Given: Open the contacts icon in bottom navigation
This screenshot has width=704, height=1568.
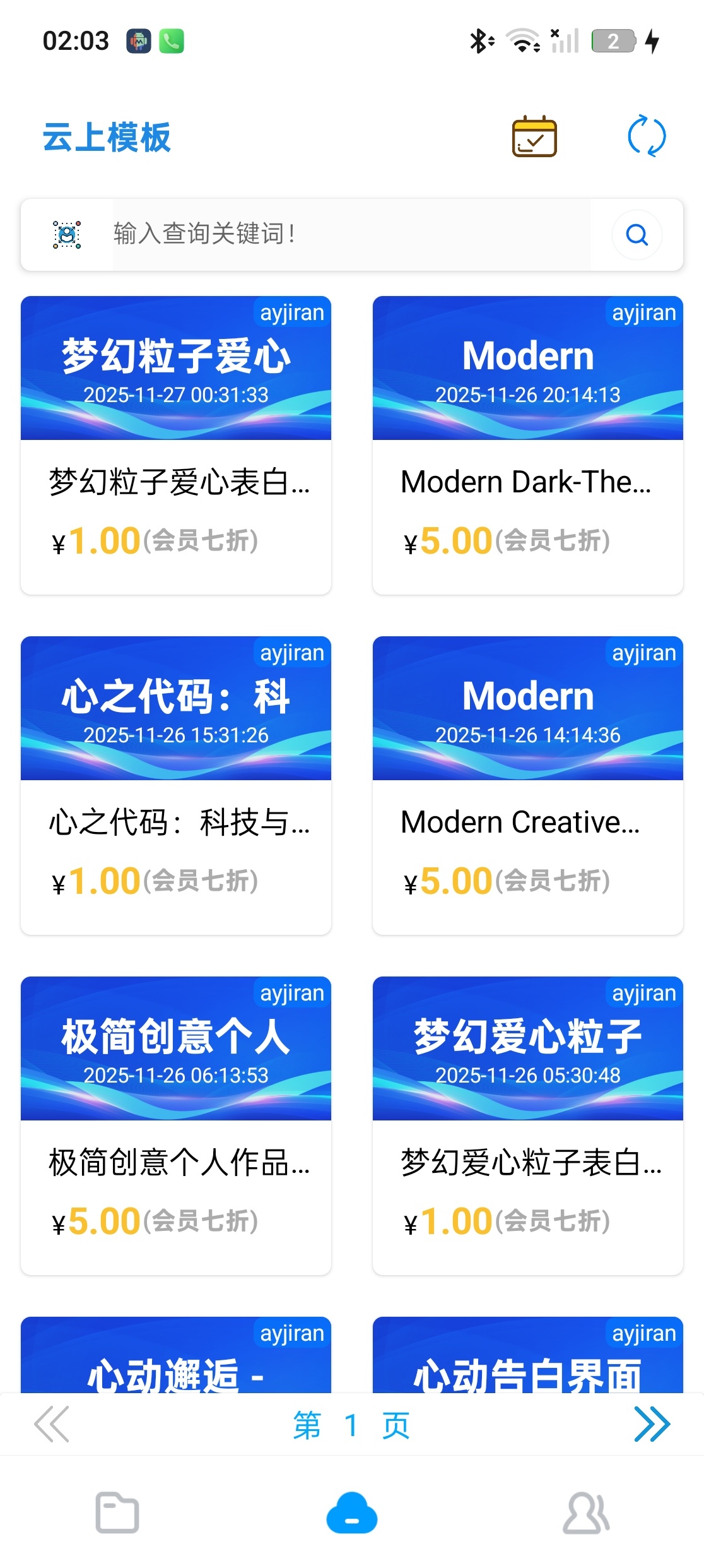Looking at the screenshot, I should click(587, 1514).
